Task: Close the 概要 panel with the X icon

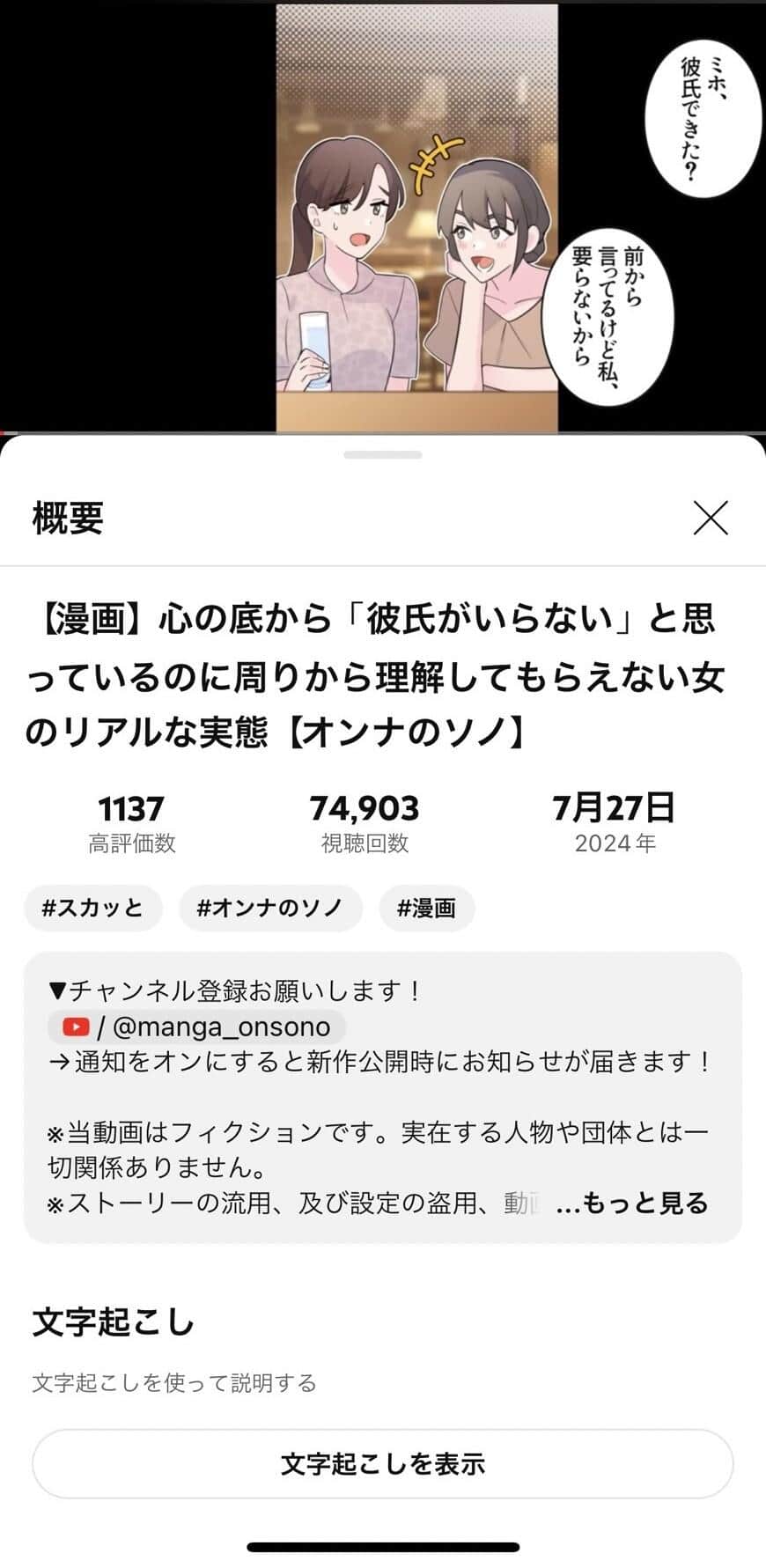Action: 710,519
